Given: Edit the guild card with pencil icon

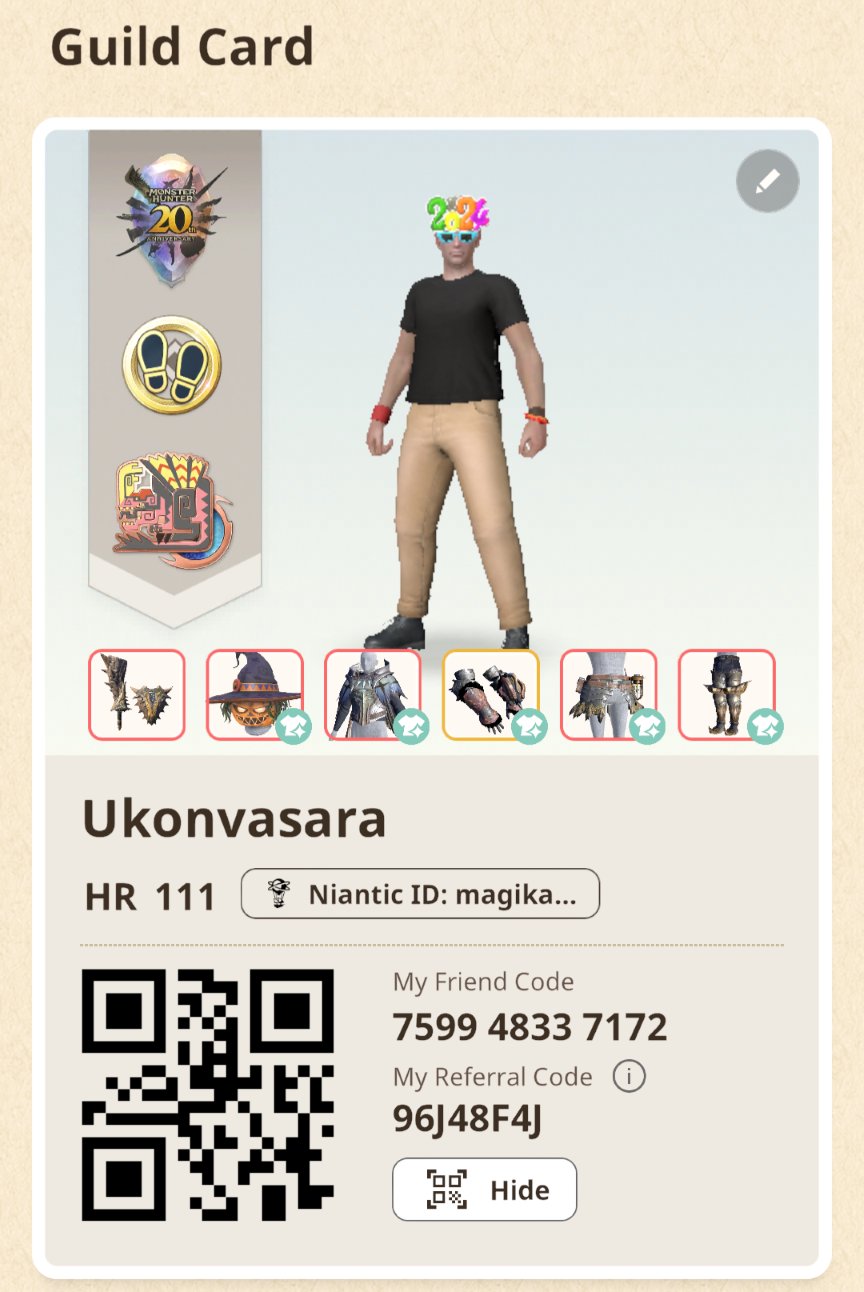Looking at the screenshot, I should point(767,181).
